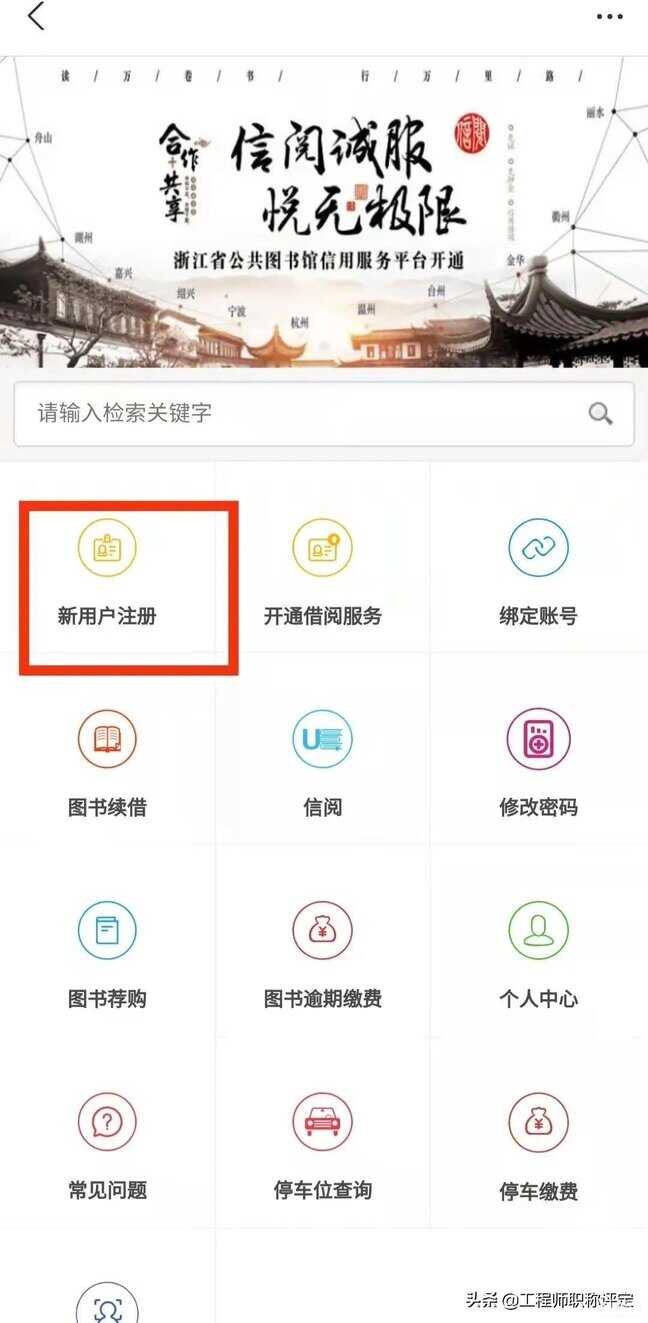Open the Zhejiang library credit platform banner
The height and width of the screenshot is (1323, 648).
coord(324,212)
